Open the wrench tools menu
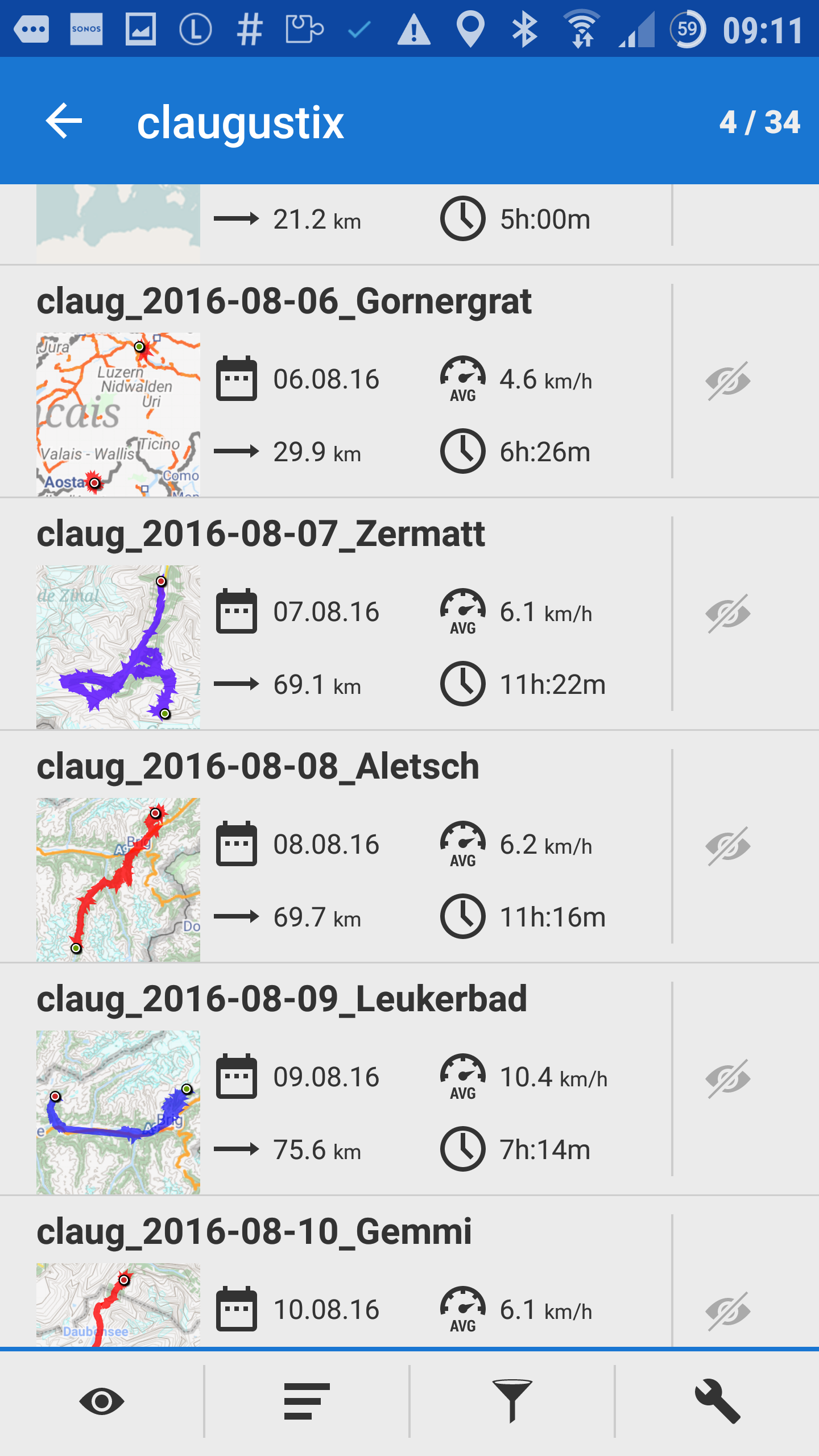 click(717, 1401)
